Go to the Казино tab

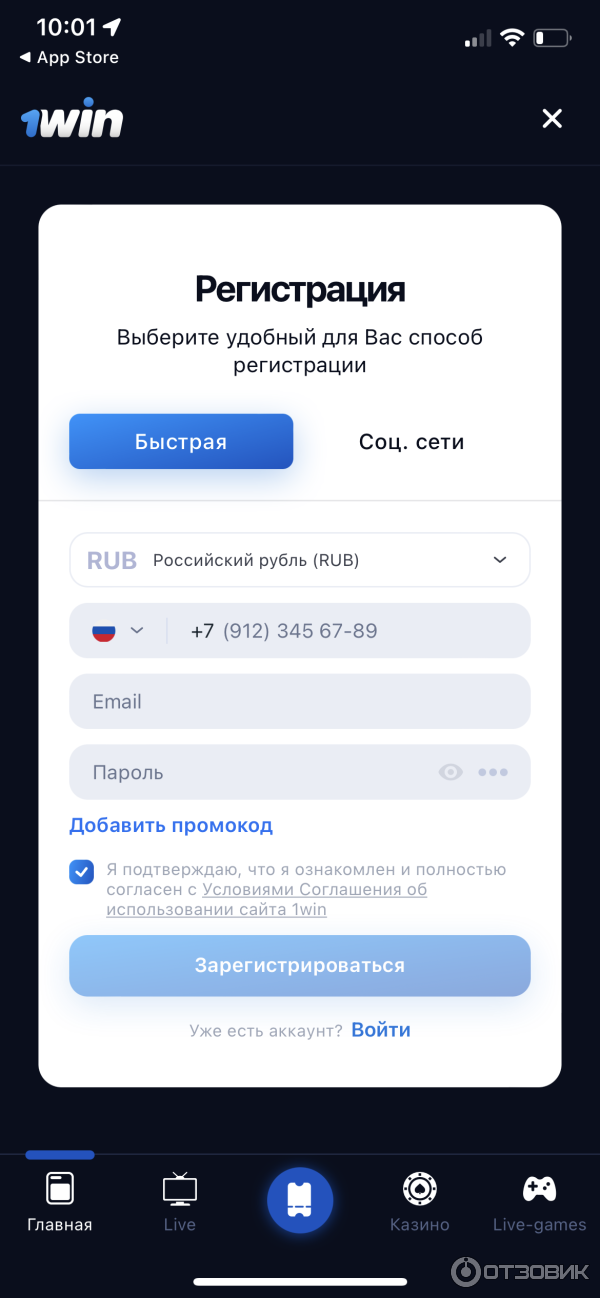pos(419,1201)
